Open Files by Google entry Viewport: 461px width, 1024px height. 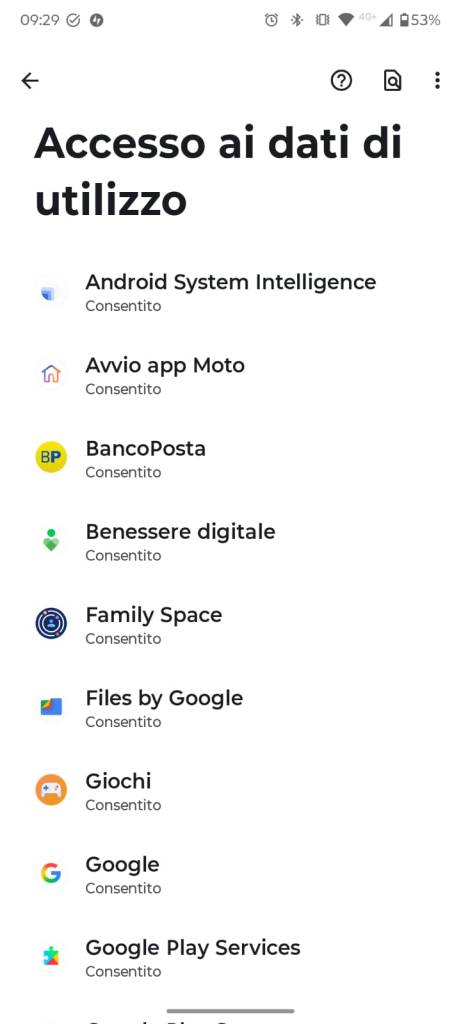pyautogui.click(x=230, y=708)
